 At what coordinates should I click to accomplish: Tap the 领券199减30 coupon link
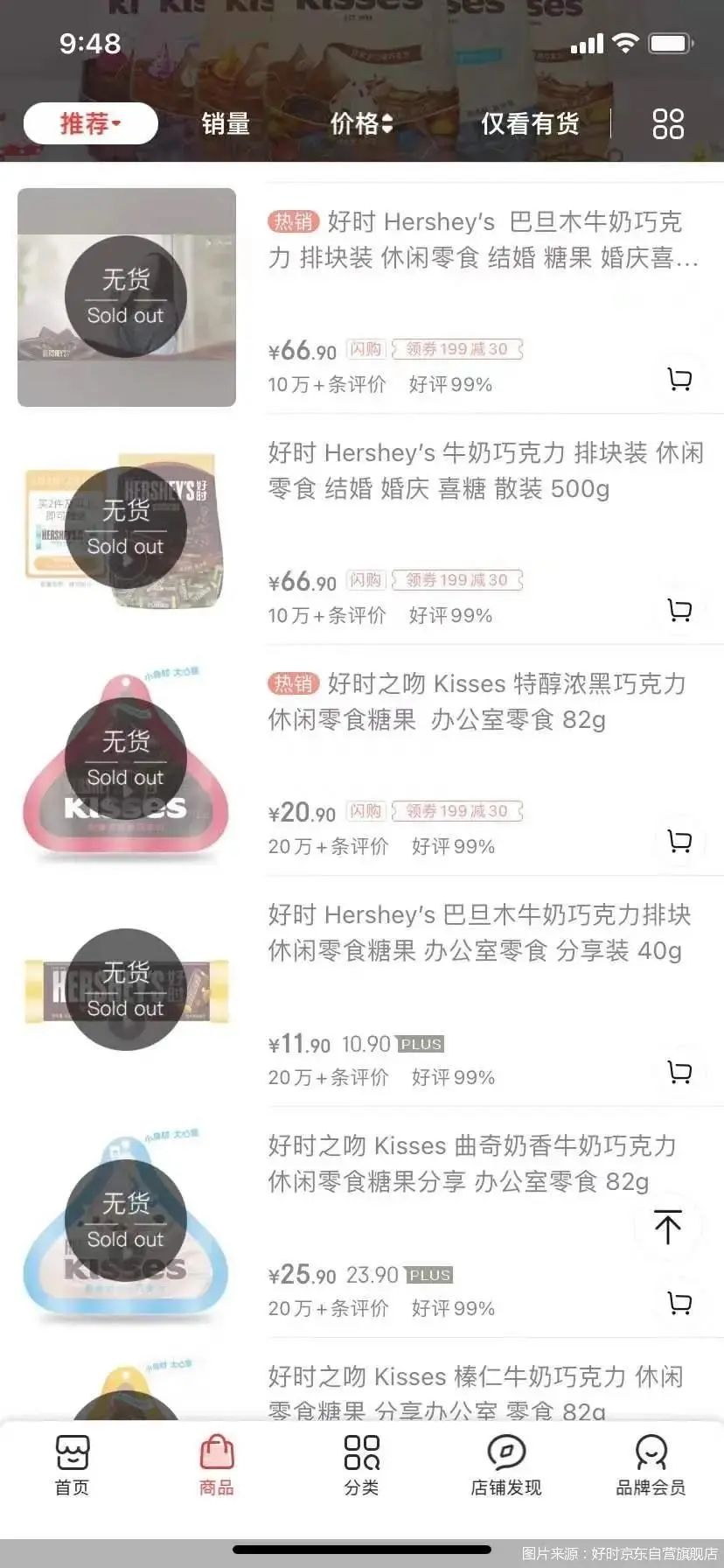tap(456, 349)
